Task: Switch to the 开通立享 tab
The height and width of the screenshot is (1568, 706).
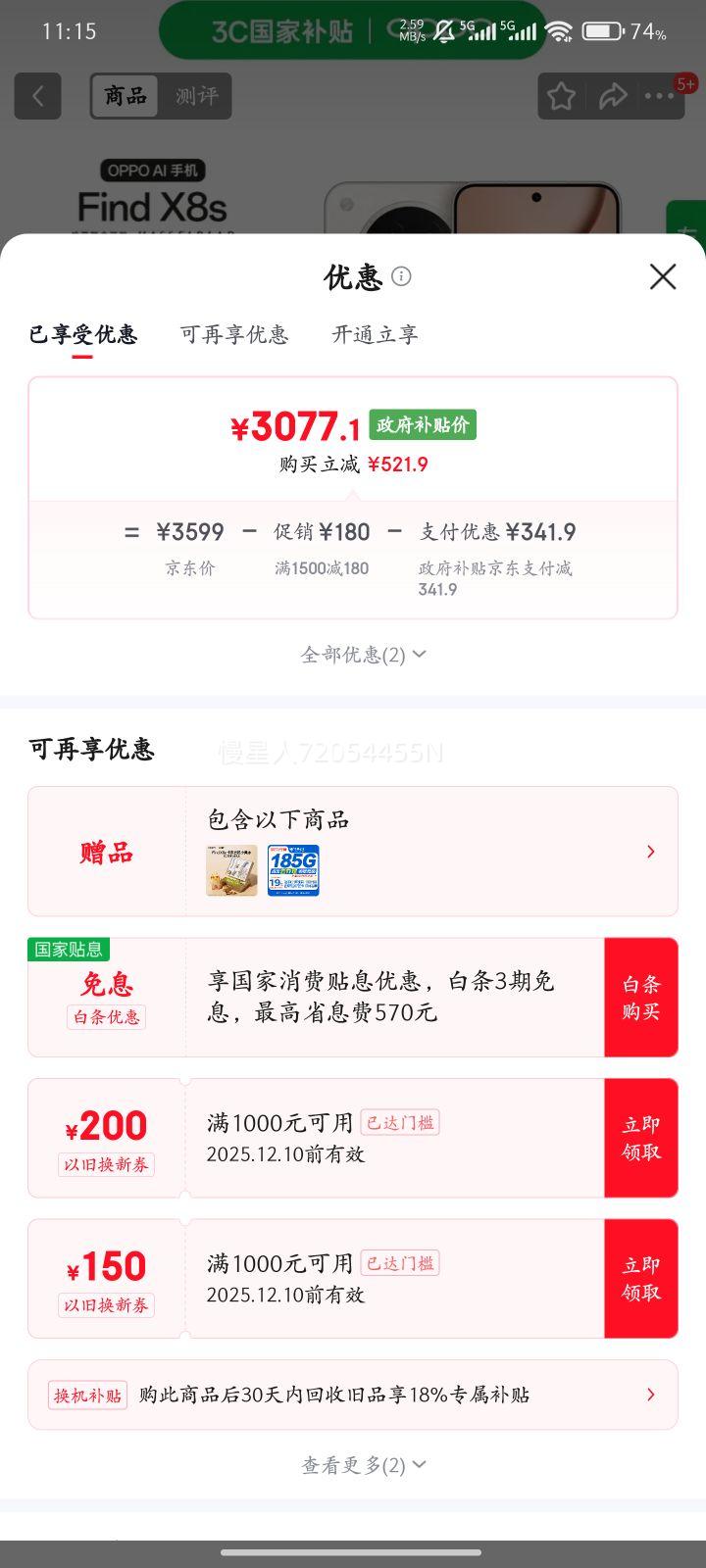Action: point(374,335)
